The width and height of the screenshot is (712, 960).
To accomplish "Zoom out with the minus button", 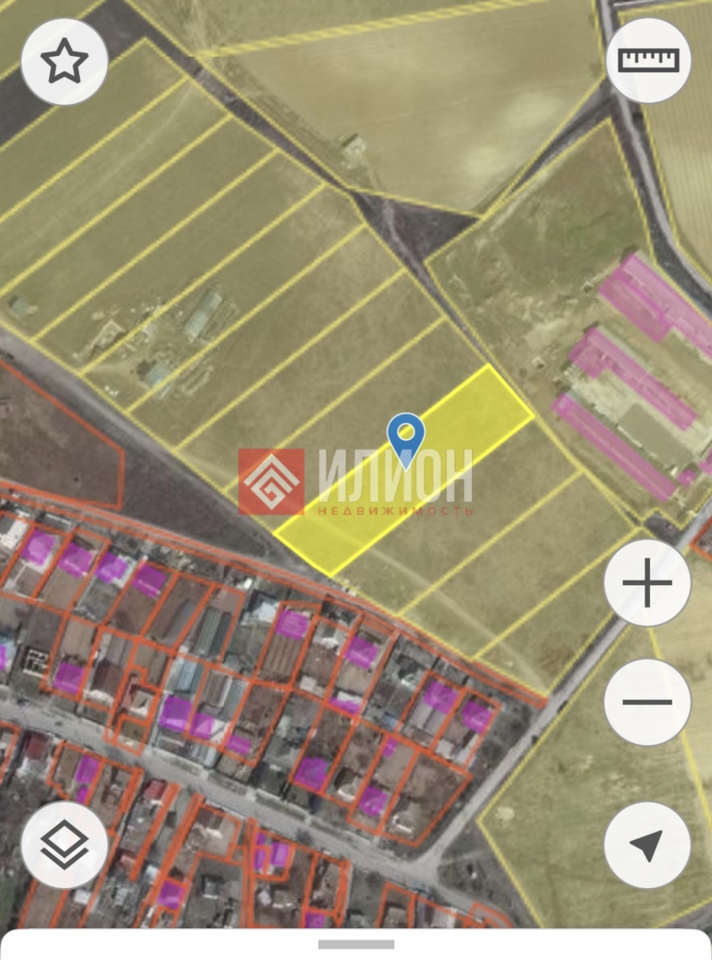I will click(648, 701).
